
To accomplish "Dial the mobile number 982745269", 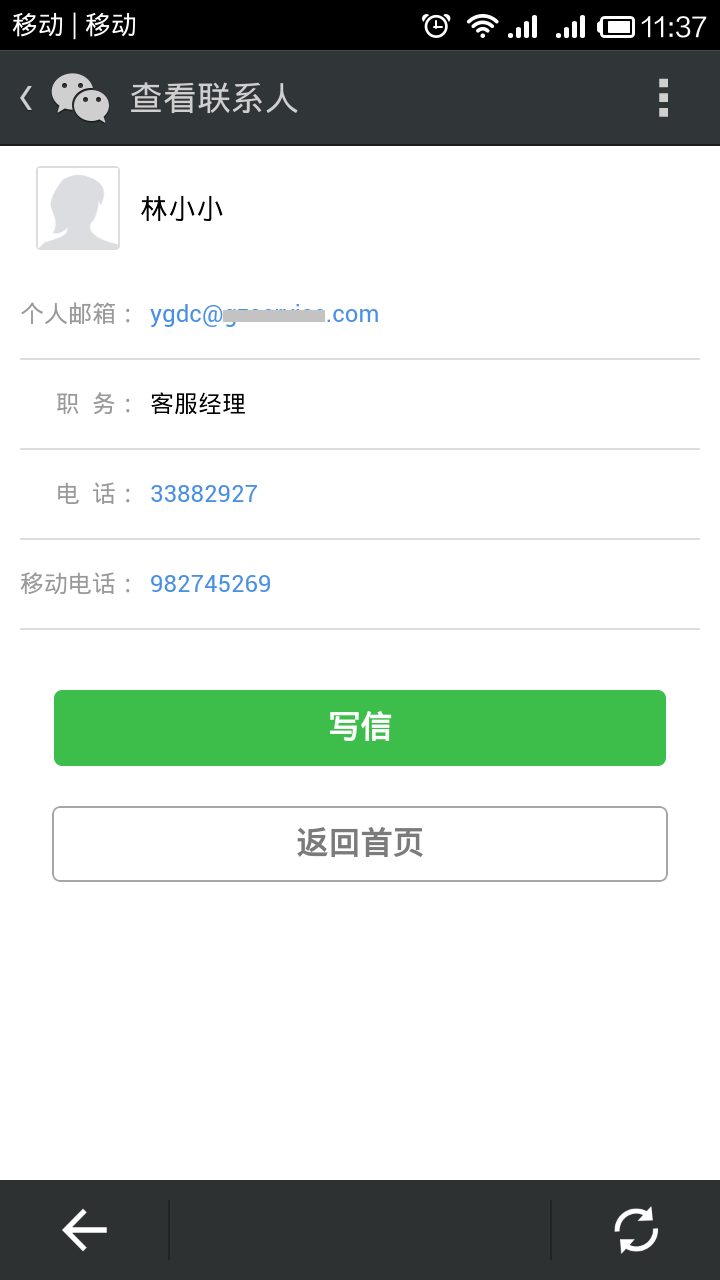I will [x=211, y=584].
